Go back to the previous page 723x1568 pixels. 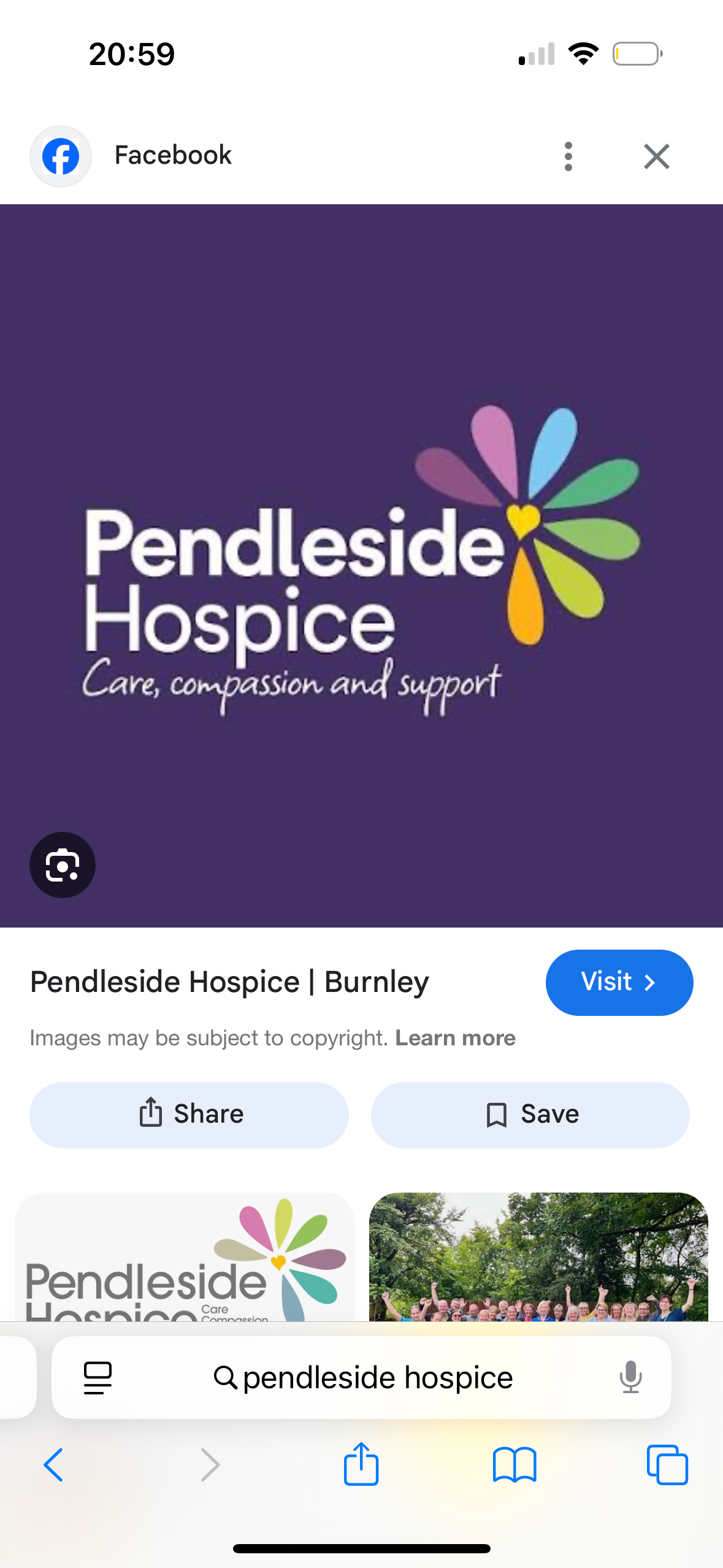tap(53, 1465)
